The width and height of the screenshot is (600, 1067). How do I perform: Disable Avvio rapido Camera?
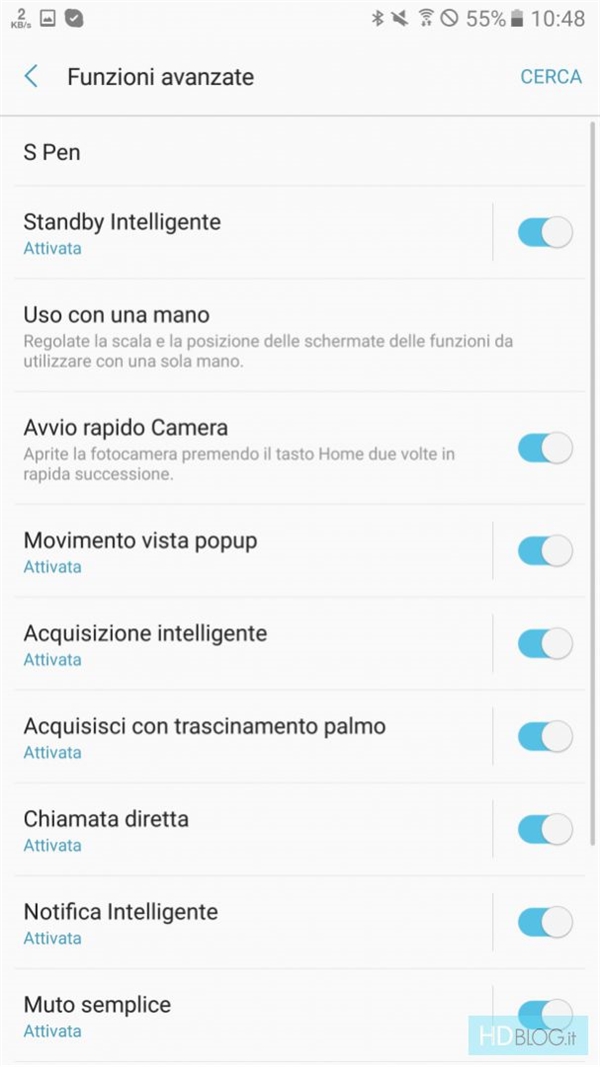tap(545, 448)
